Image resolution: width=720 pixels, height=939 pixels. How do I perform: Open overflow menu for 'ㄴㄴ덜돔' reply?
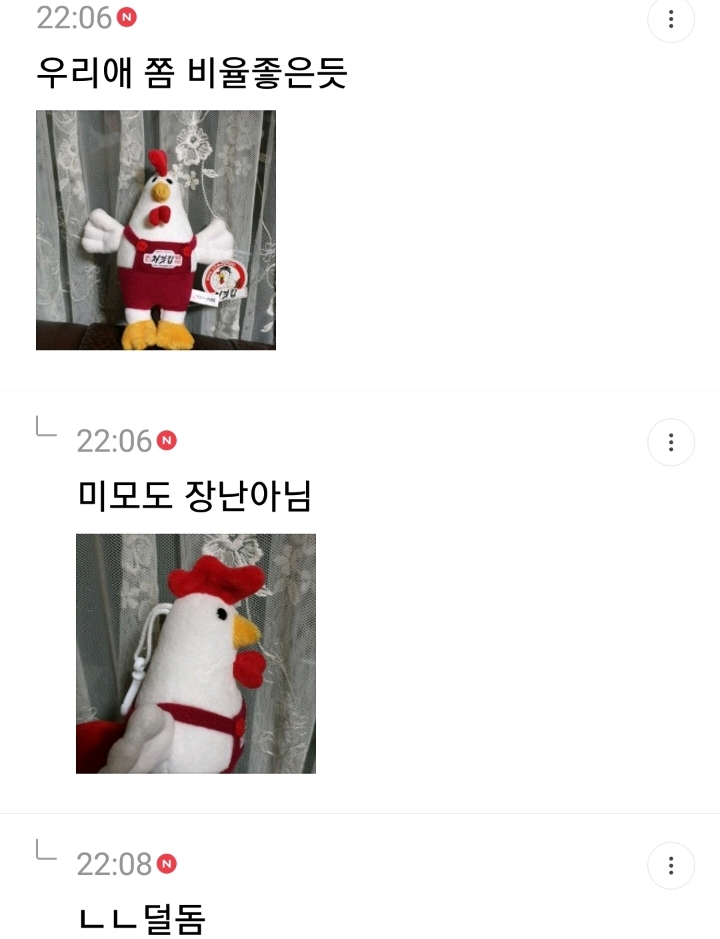(670, 865)
